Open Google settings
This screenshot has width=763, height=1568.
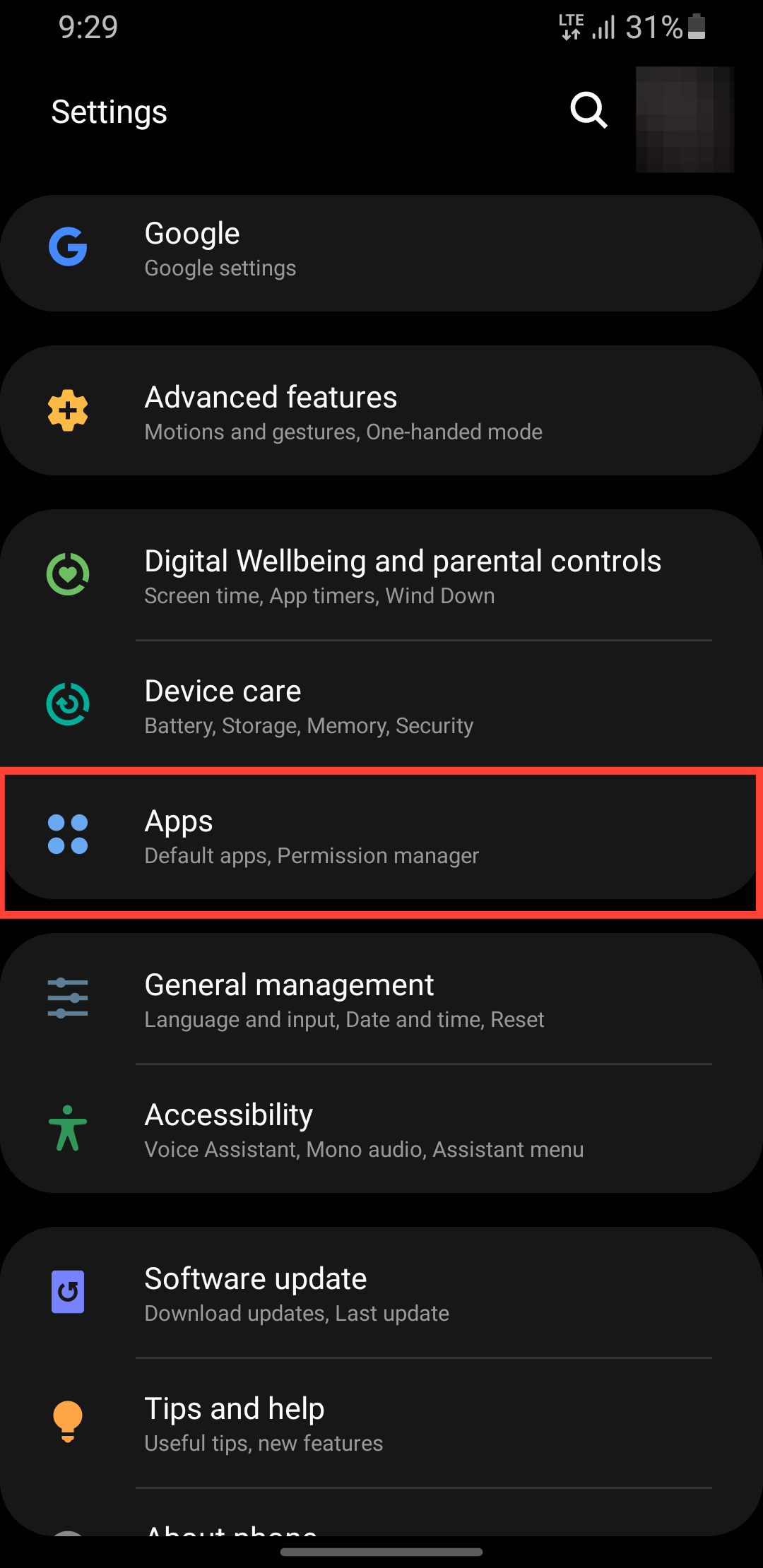tap(381, 252)
